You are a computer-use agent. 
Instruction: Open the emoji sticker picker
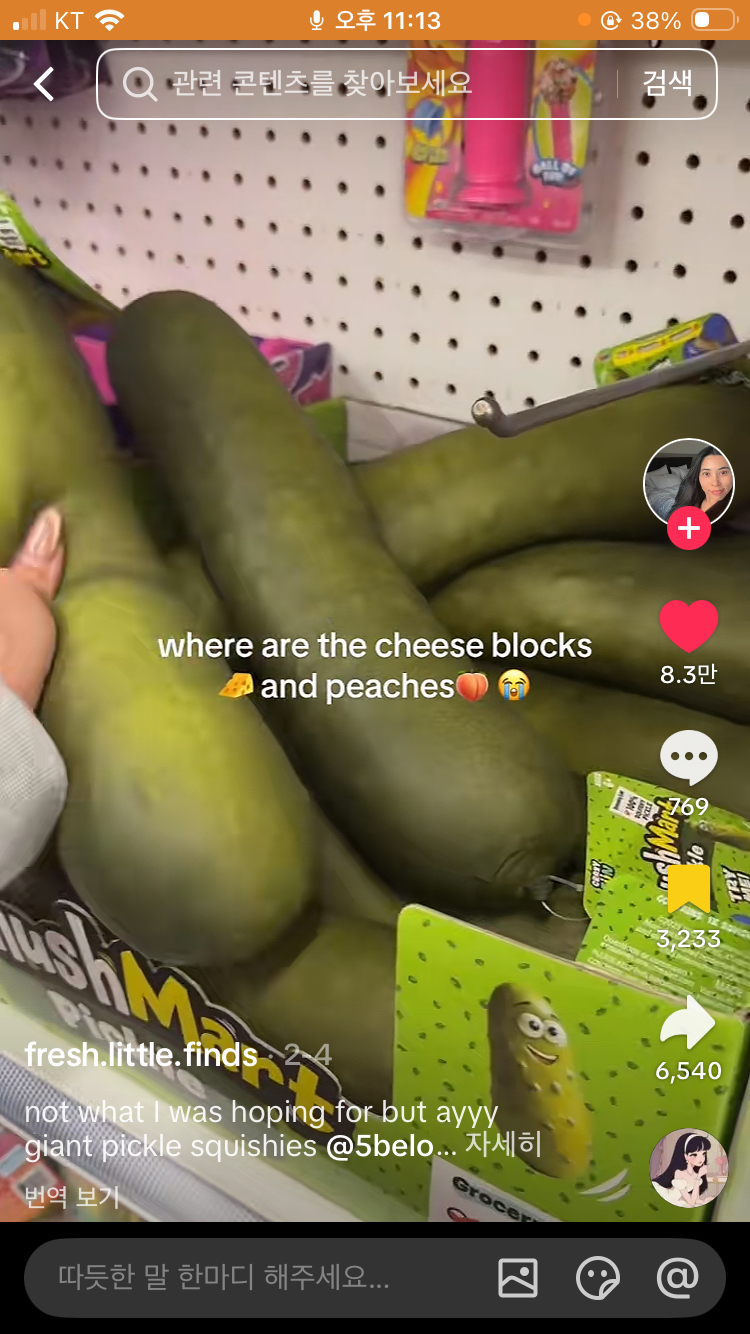coord(598,1277)
